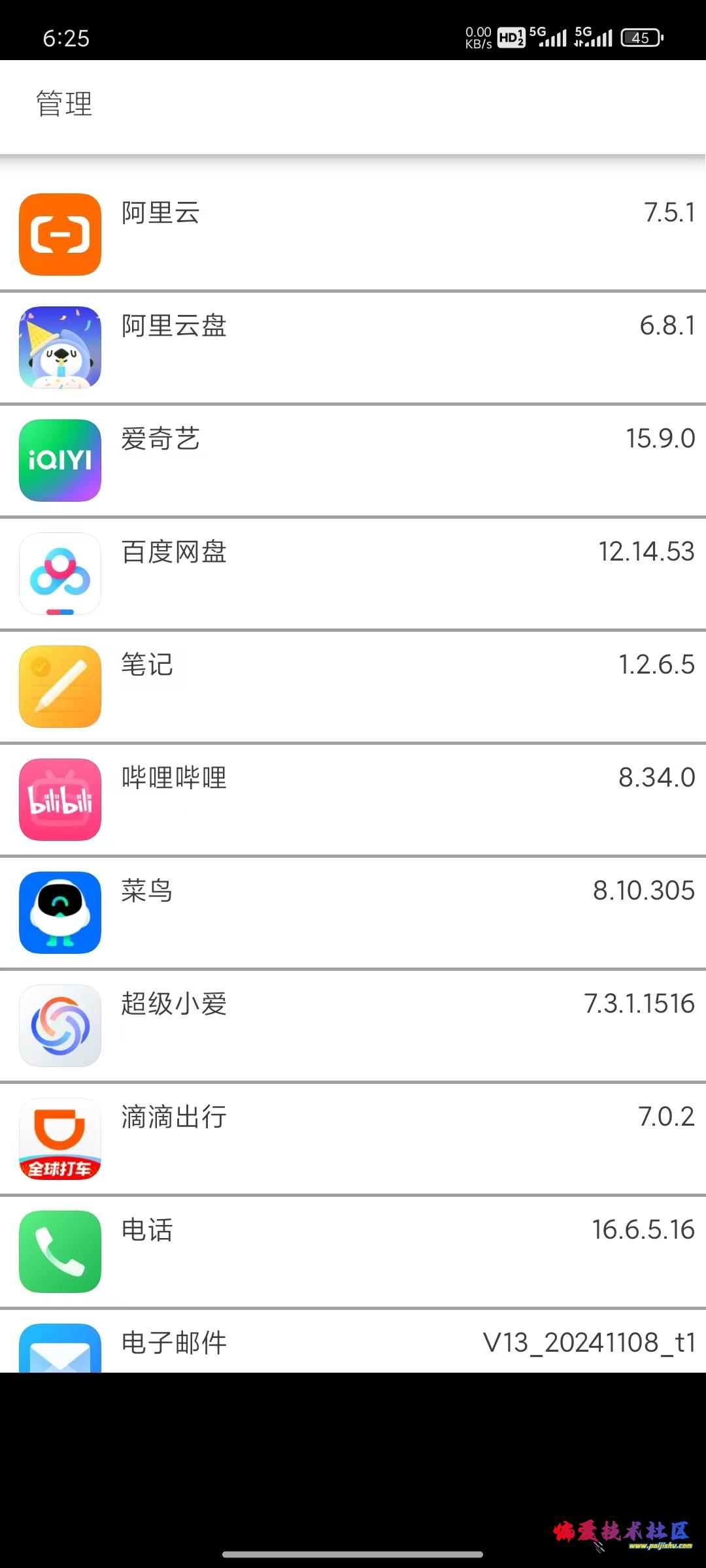The image size is (706, 1568).
Task: Tap the 超级小爱 row
Action: pyautogui.click(x=353, y=1025)
